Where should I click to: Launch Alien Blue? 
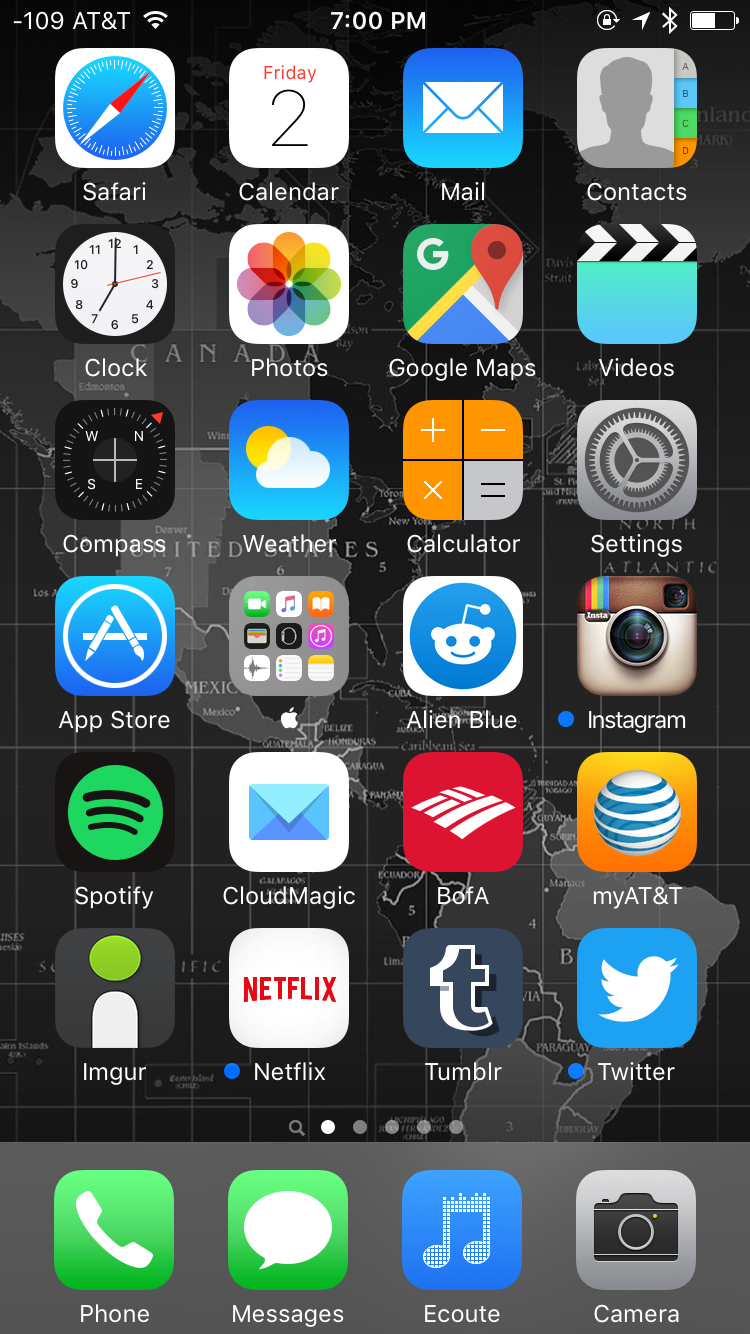point(463,636)
